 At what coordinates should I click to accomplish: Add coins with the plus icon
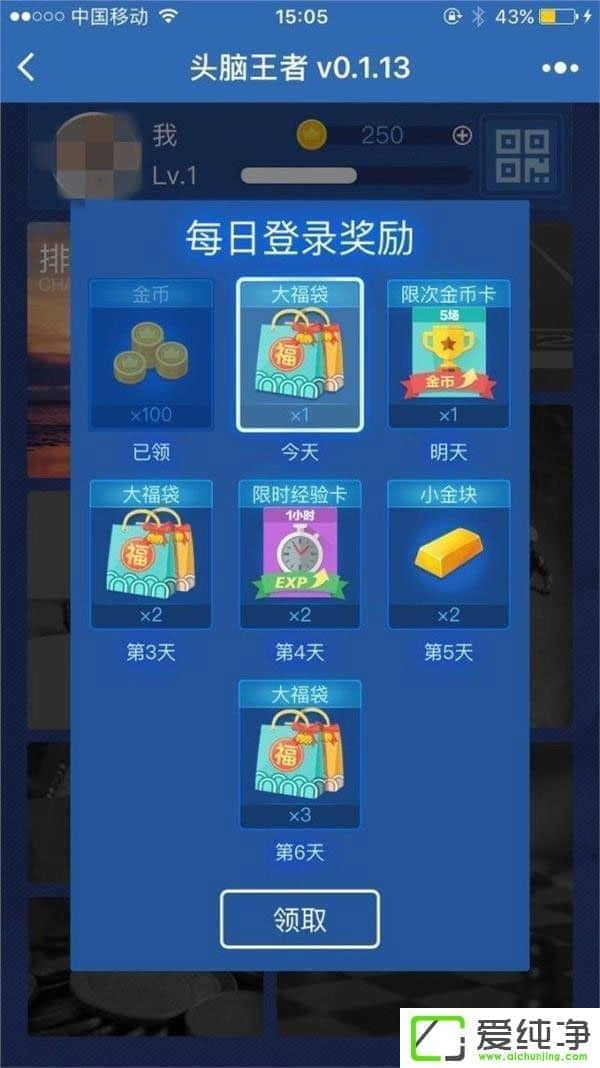click(x=461, y=135)
